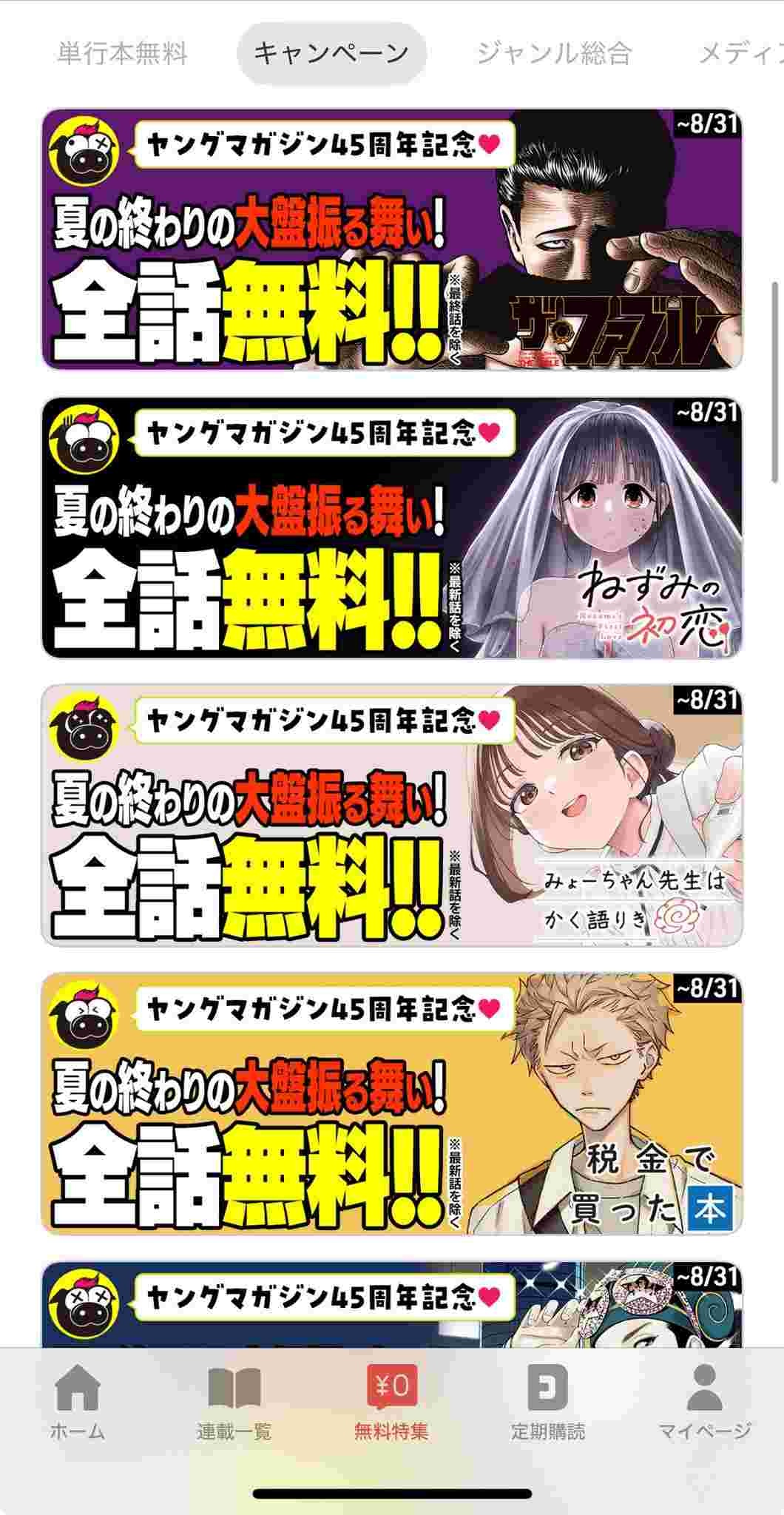This screenshot has width=784, height=1515.
Task: Open the 税金で買った本 campaign banner
Action: point(392,1103)
